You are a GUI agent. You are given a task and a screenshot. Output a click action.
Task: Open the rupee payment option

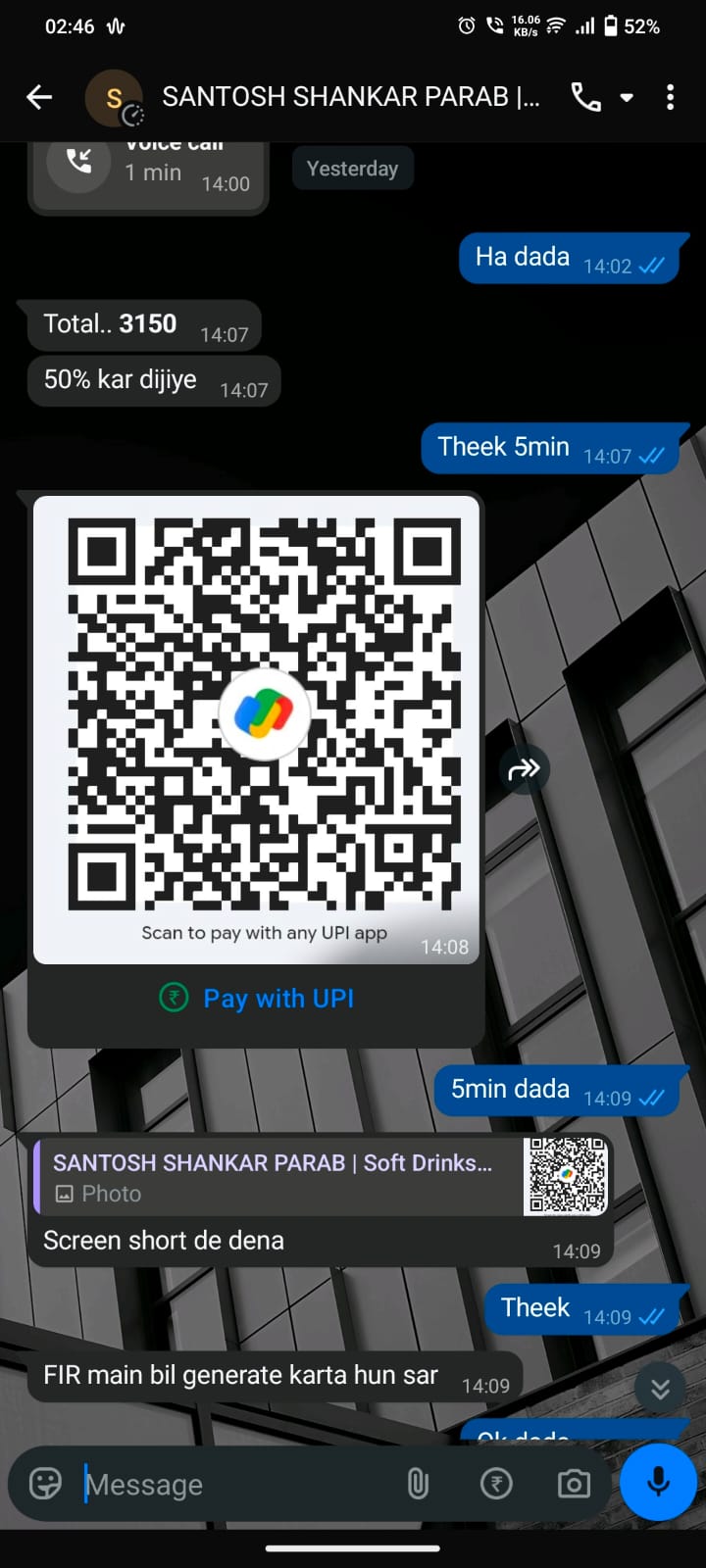coord(496,1484)
